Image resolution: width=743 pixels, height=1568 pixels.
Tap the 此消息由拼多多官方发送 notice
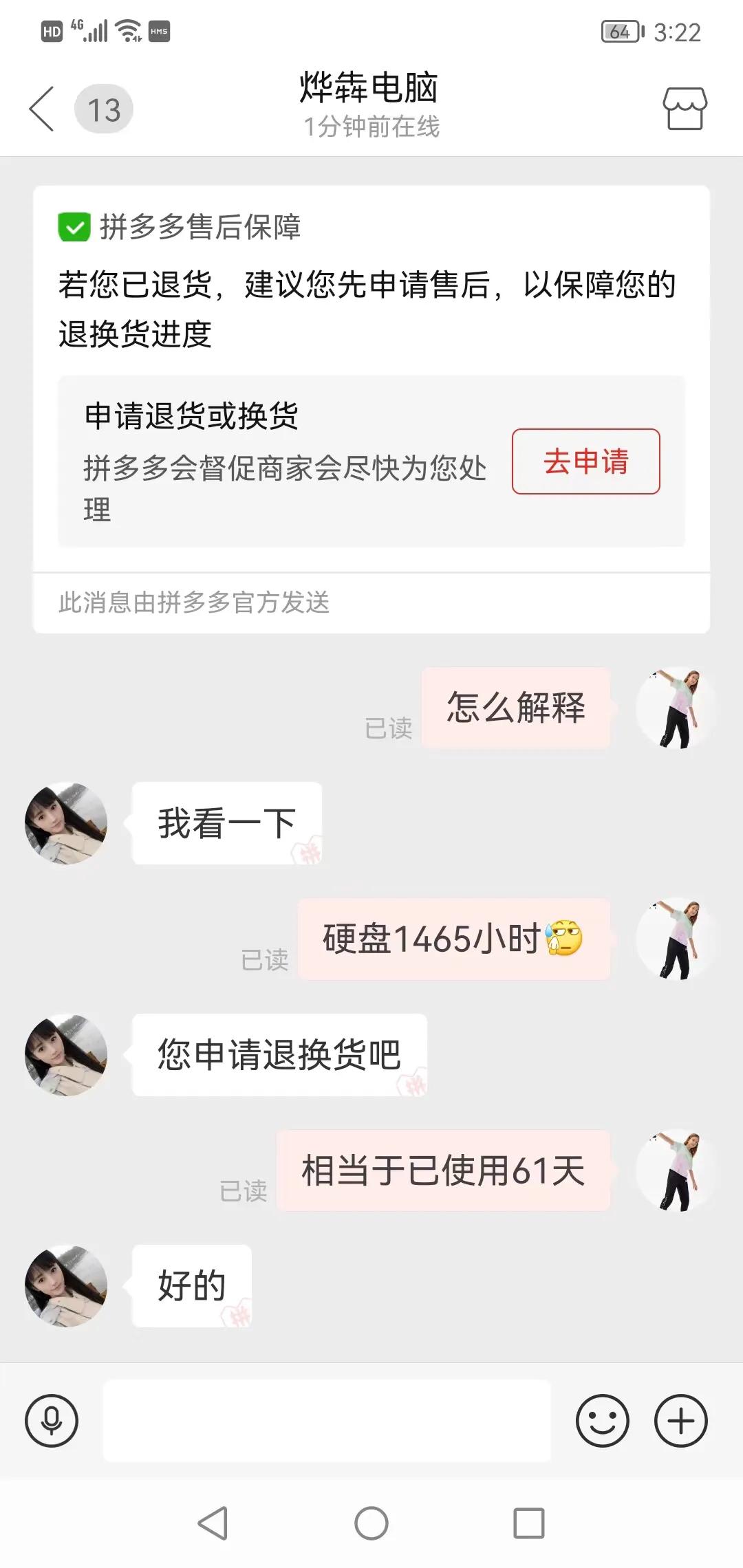click(x=193, y=602)
